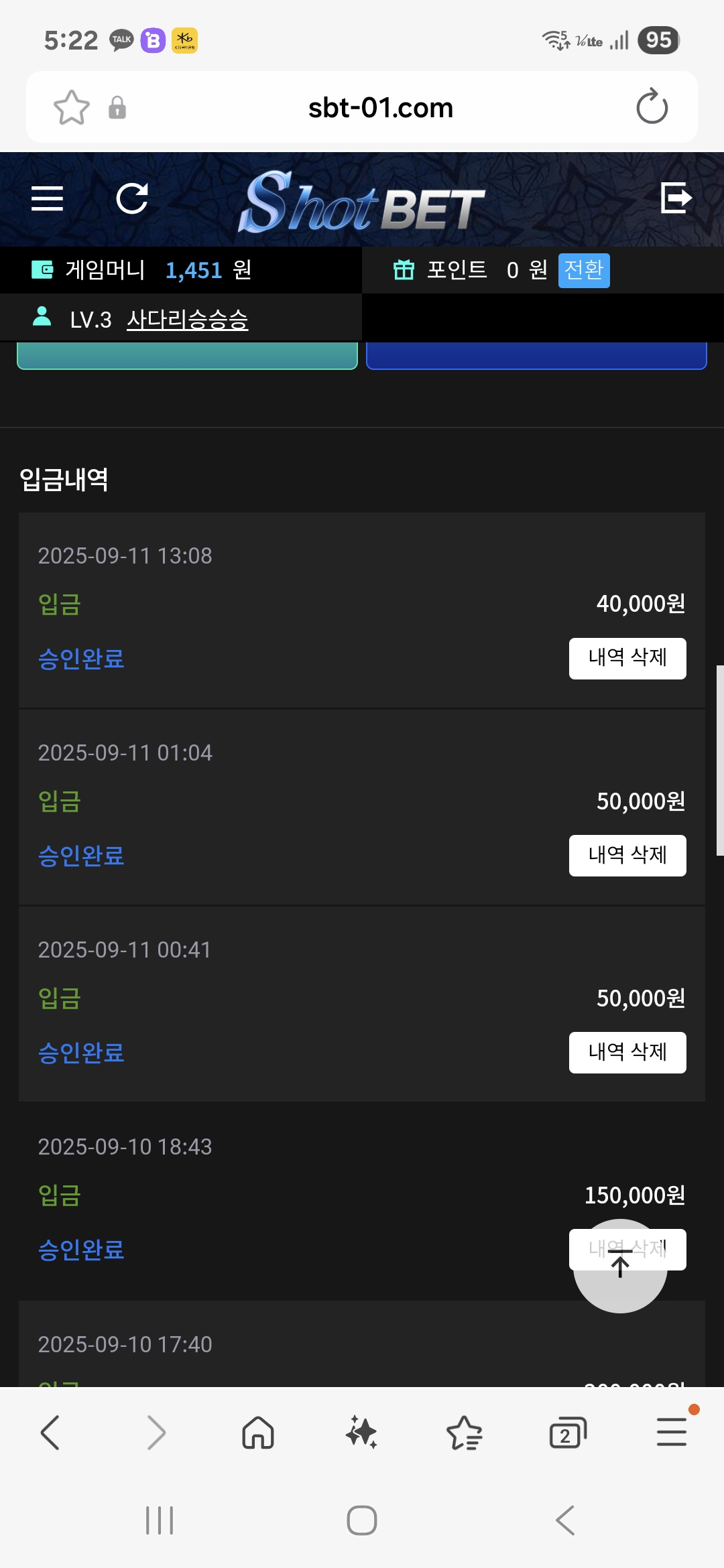Screen dimensions: 724x1568
Task: Open the browser tools menu
Action: 671,1433
